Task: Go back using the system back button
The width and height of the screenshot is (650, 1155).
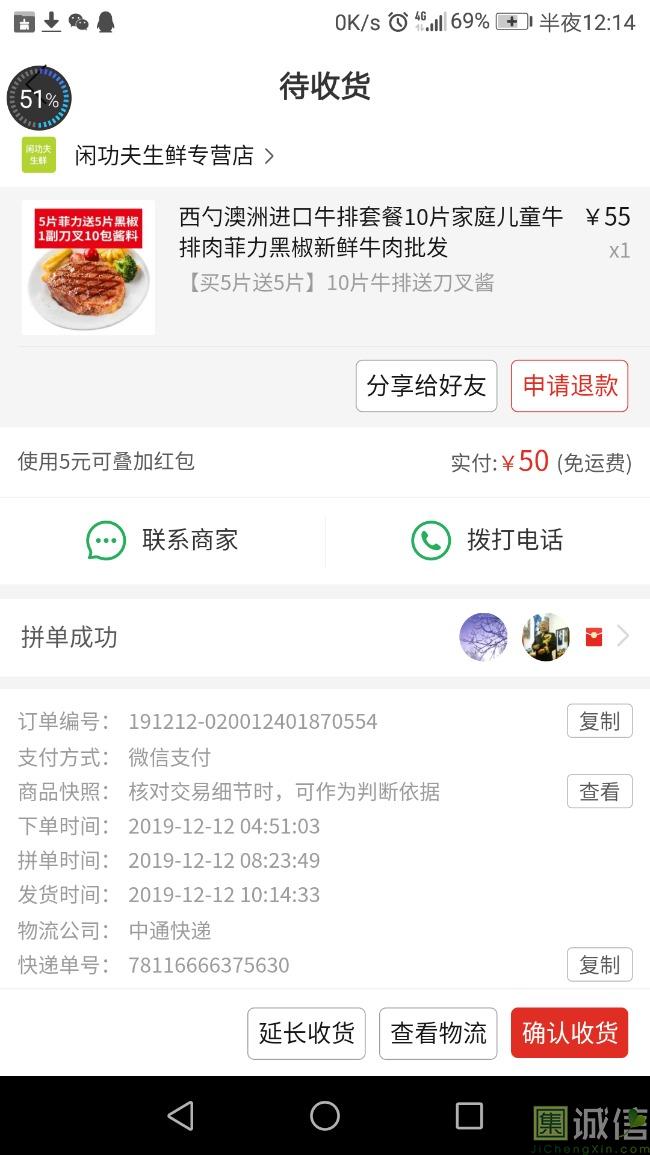Action: [x=181, y=1116]
